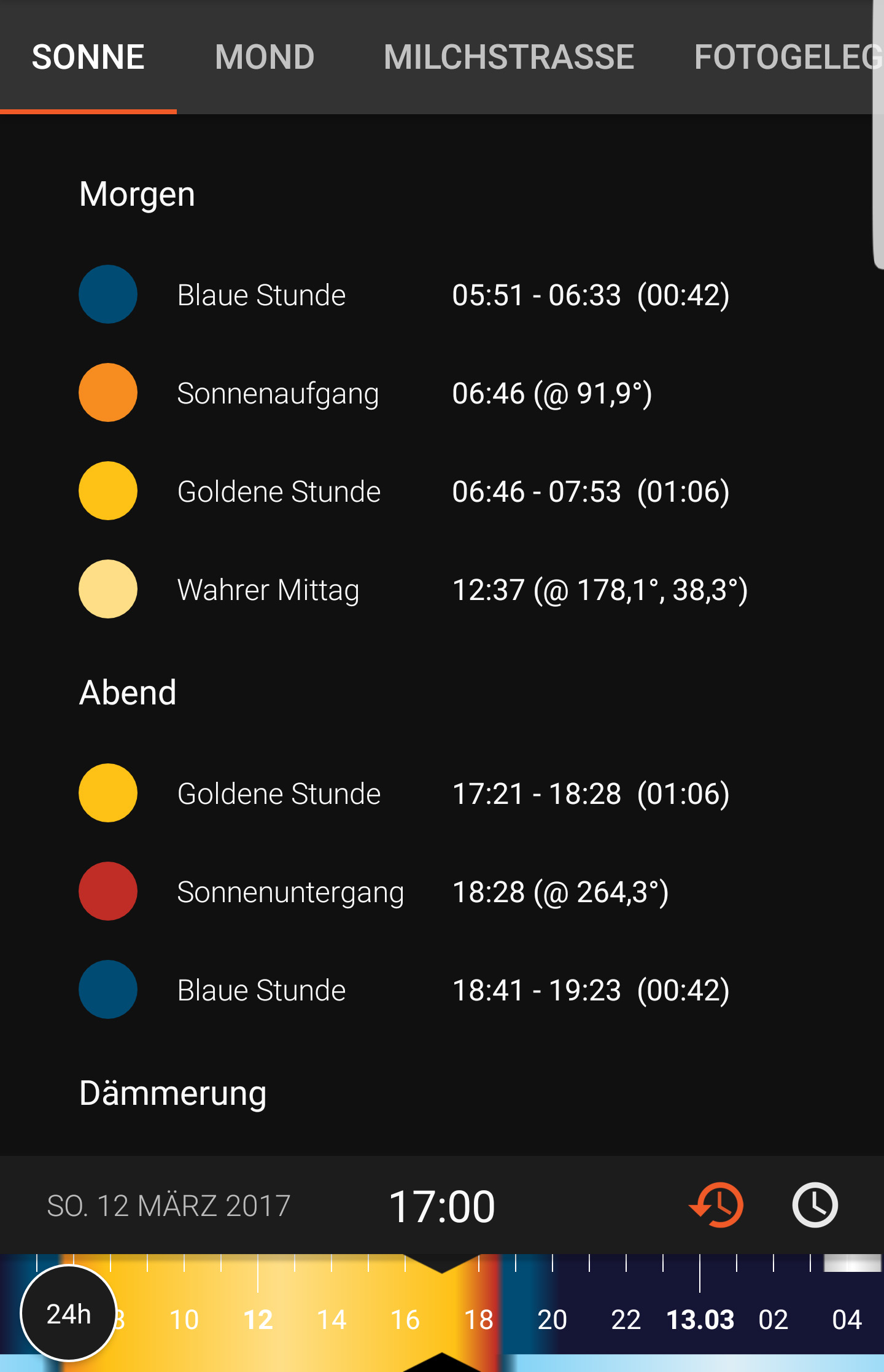Viewport: 884px width, 1372px height.
Task: Switch to the Fotogelegenheiten tab
Action: coord(786,57)
